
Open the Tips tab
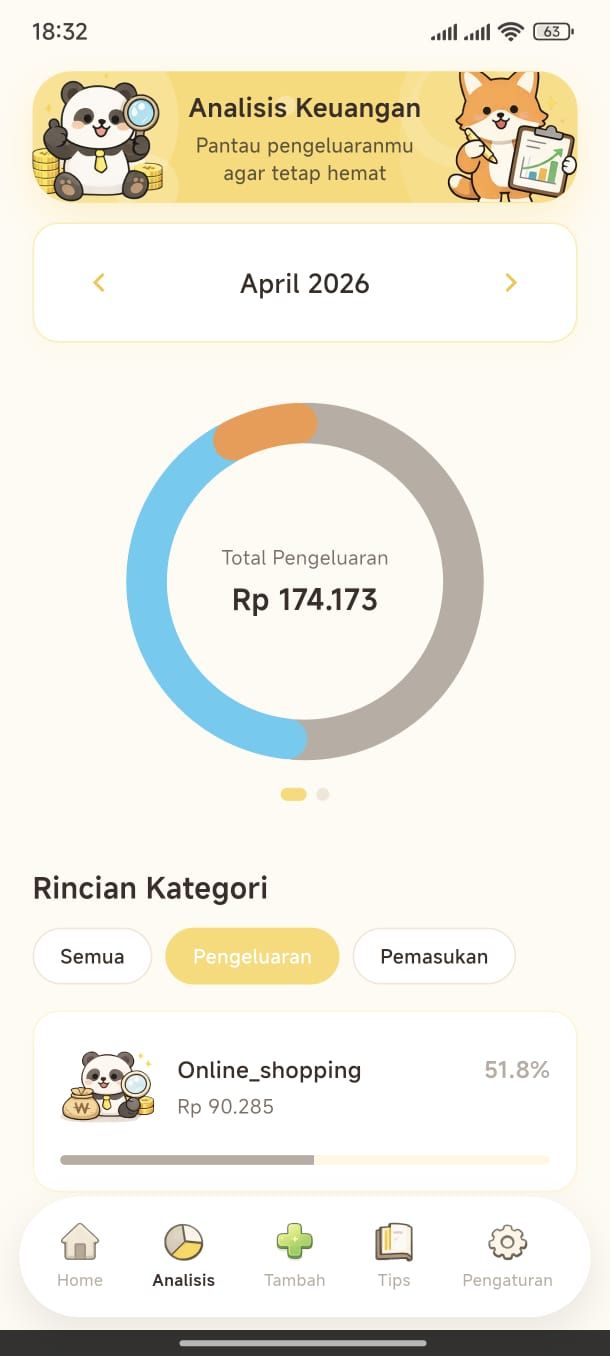[x=394, y=1256]
